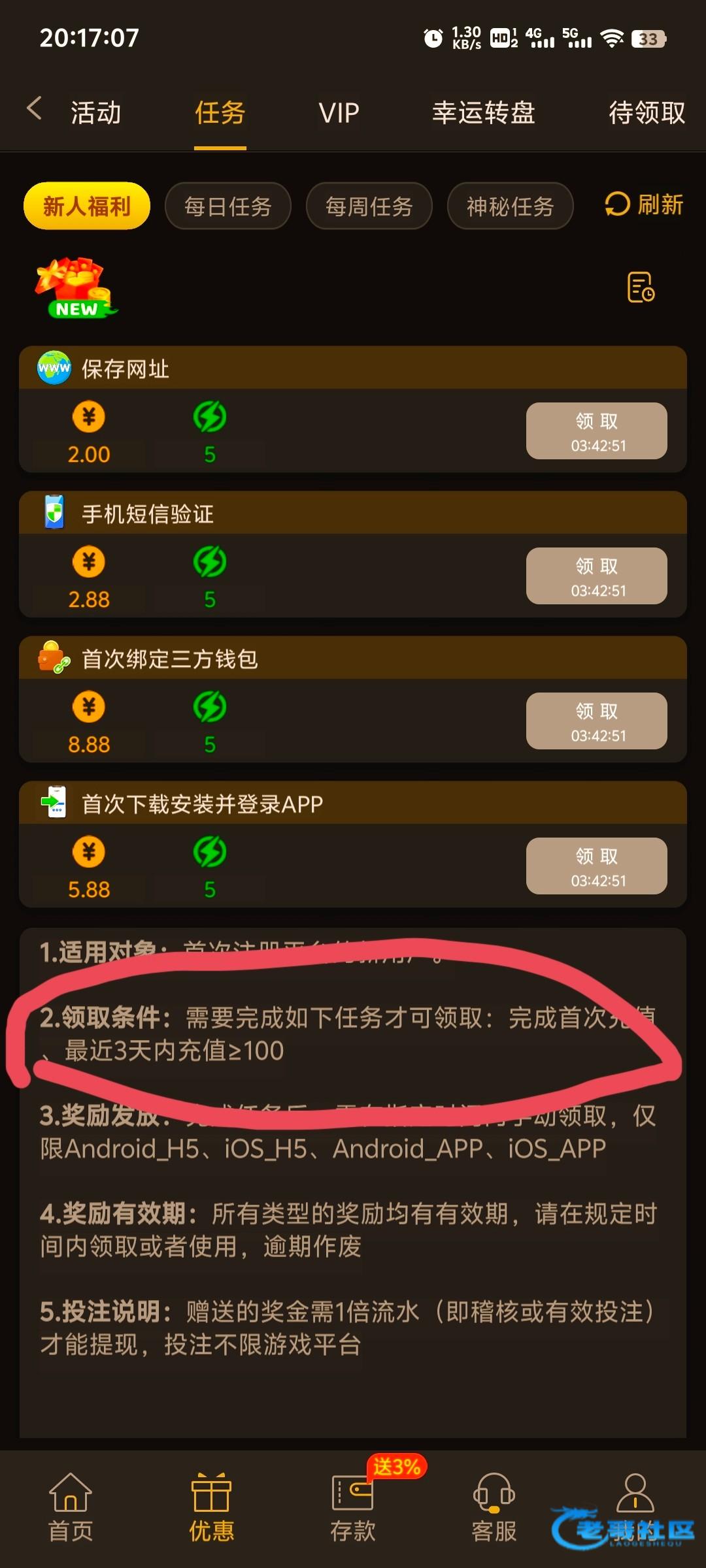Go back using the top-left arrow

pyautogui.click(x=35, y=109)
